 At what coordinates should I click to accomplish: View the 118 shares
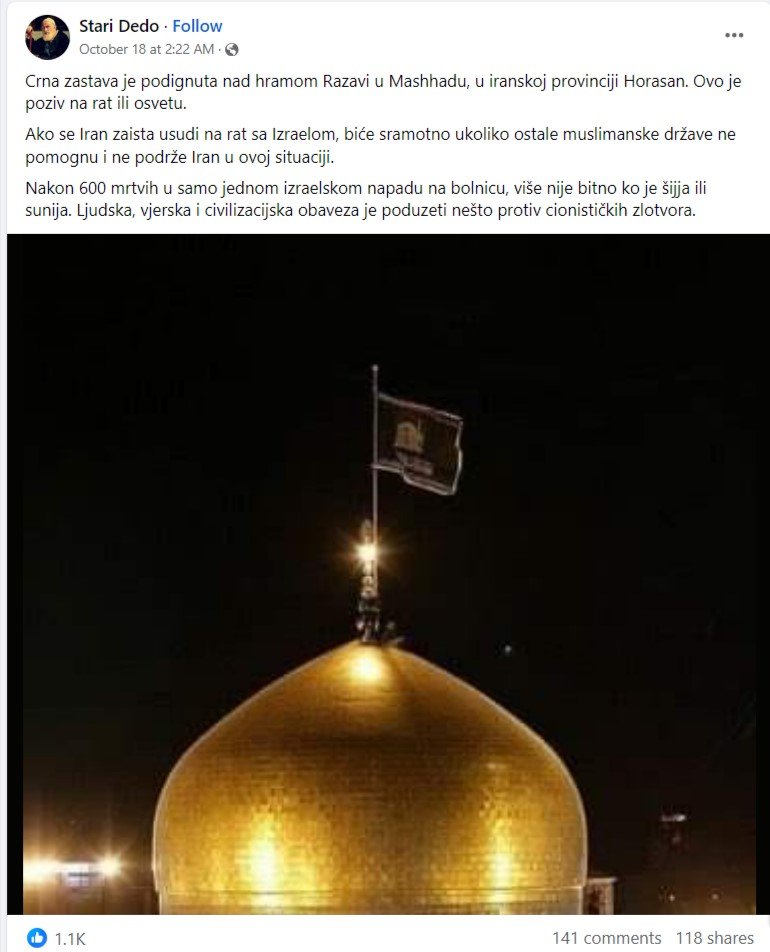715,938
